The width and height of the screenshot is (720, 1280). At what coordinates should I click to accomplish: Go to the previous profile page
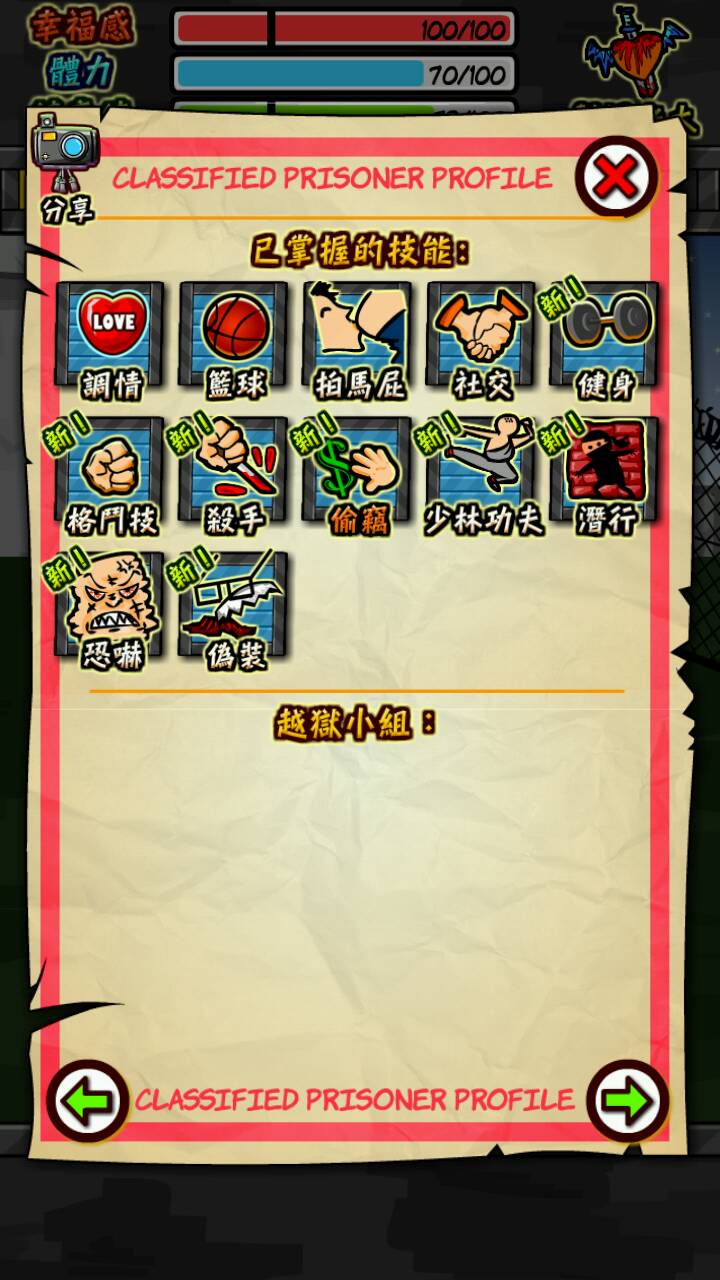point(87,1101)
